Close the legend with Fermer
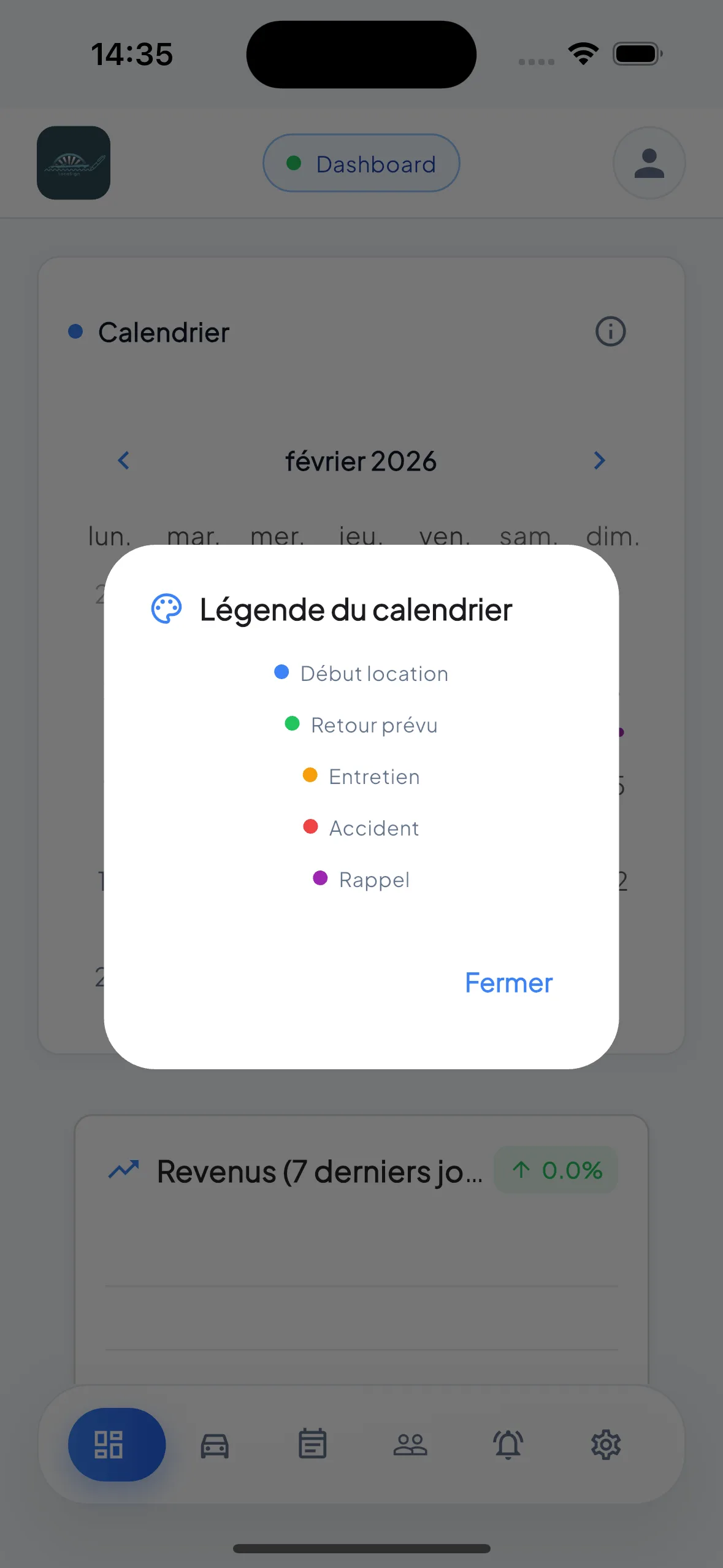 coord(508,982)
